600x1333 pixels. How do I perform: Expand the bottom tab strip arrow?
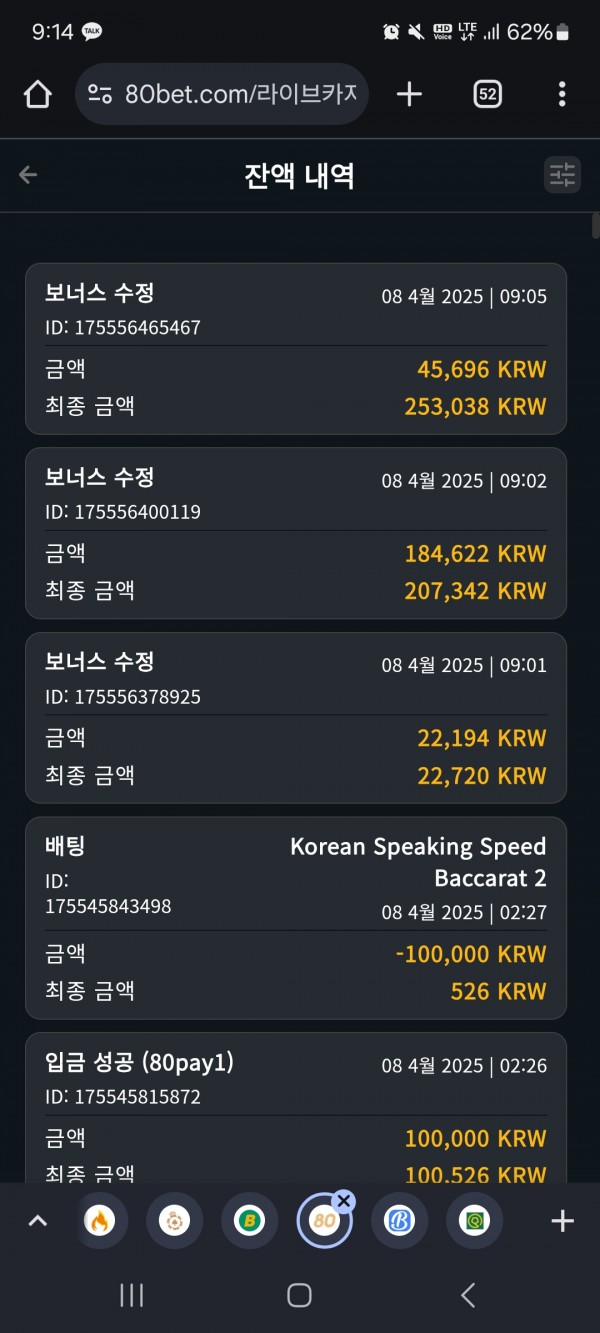click(x=37, y=1220)
